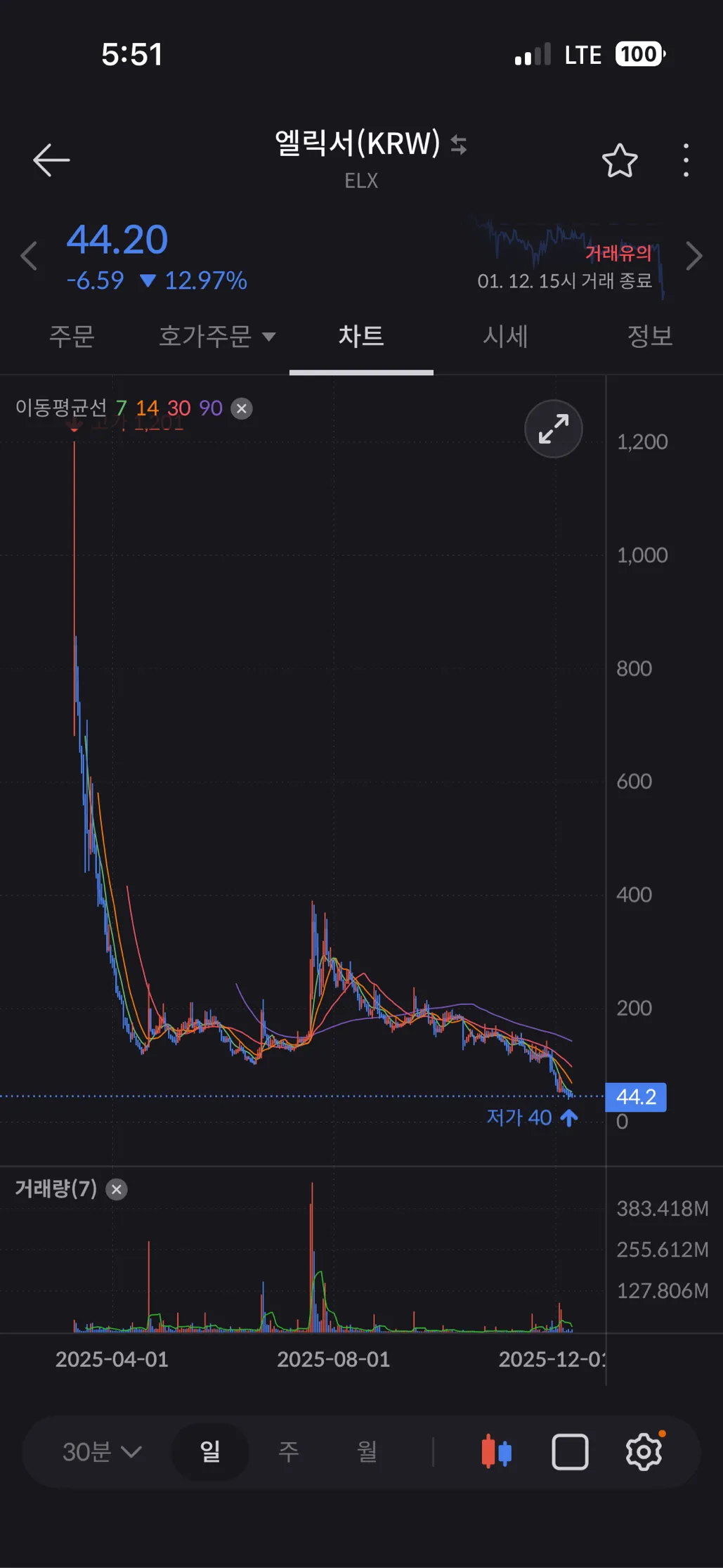The width and height of the screenshot is (723, 1568).
Task: Swap currency display next to 엘릭서(KRW)
Action: click(459, 144)
